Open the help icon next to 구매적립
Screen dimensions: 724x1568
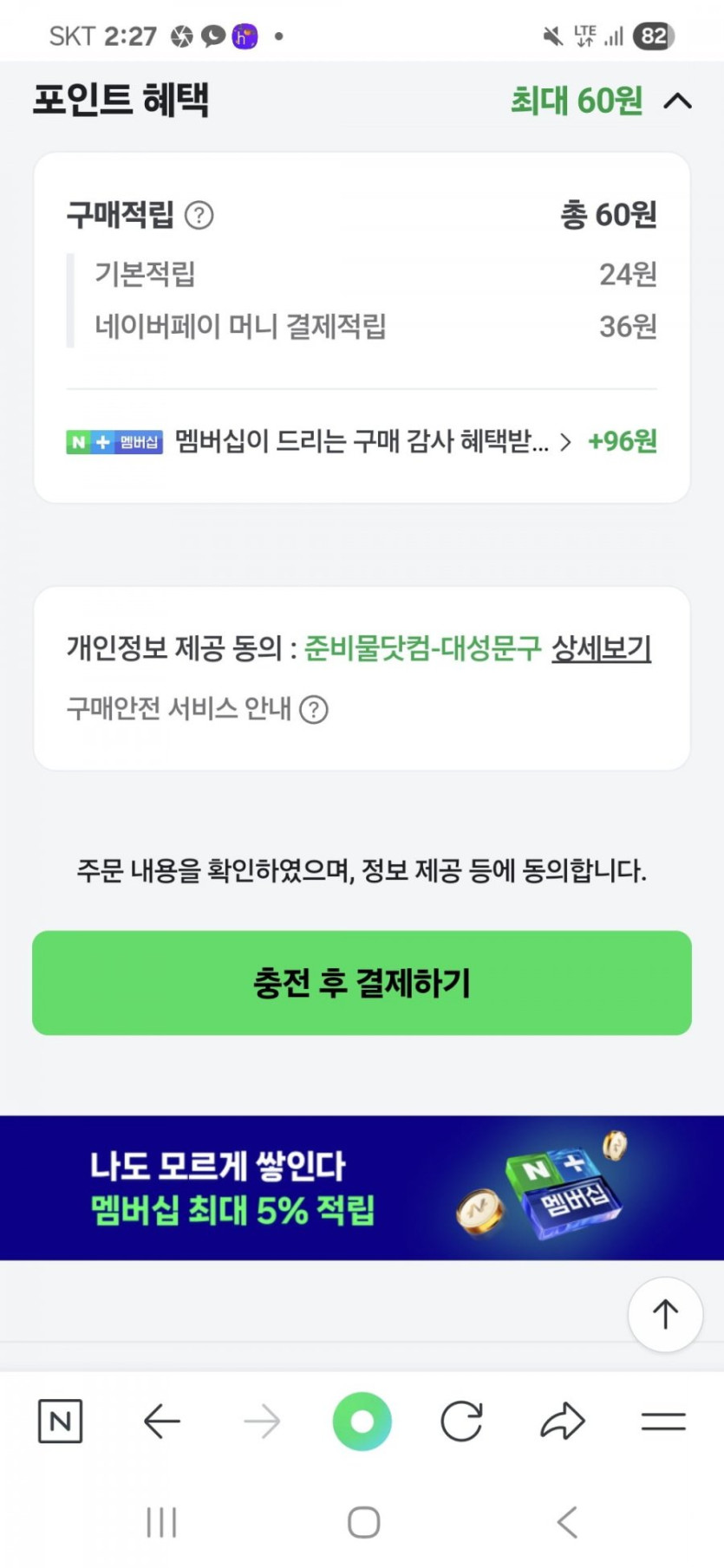pos(199,215)
